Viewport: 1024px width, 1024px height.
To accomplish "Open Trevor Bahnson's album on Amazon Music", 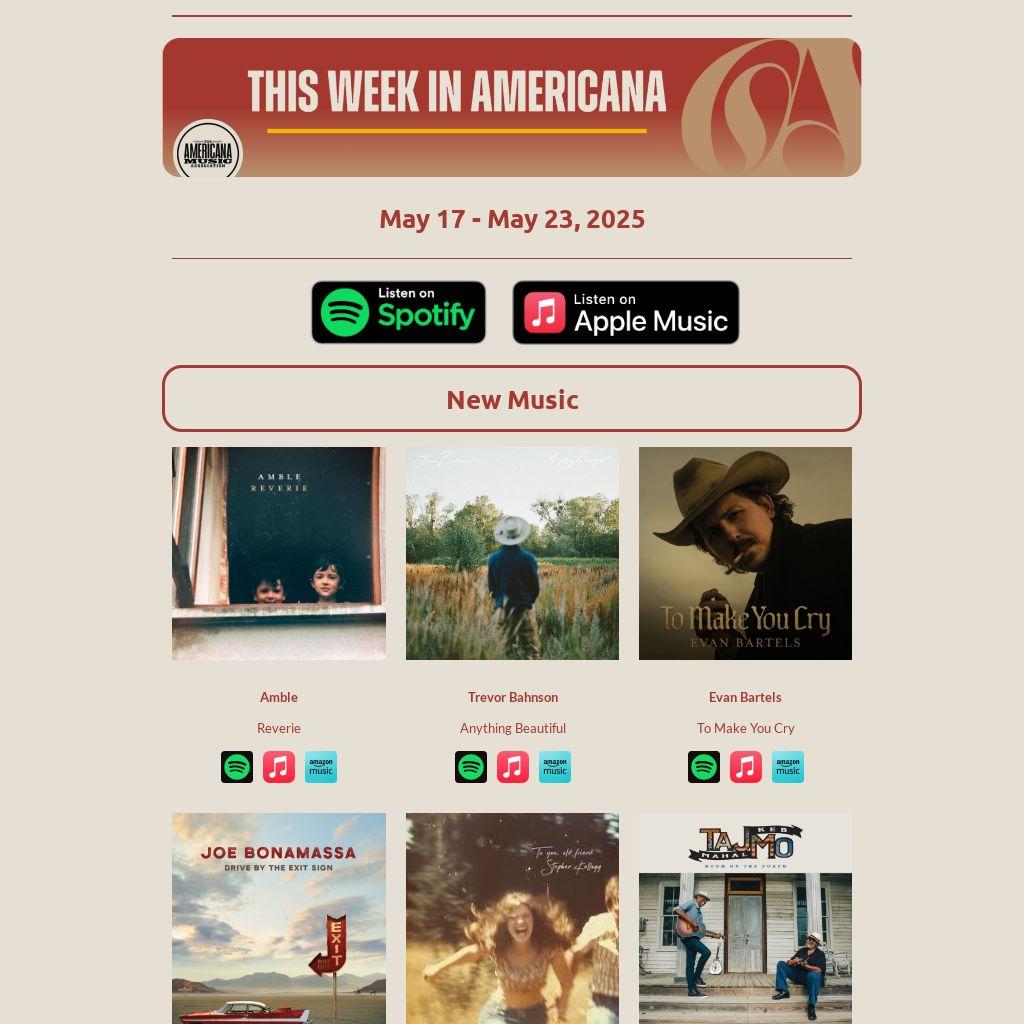I will [x=555, y=767].
